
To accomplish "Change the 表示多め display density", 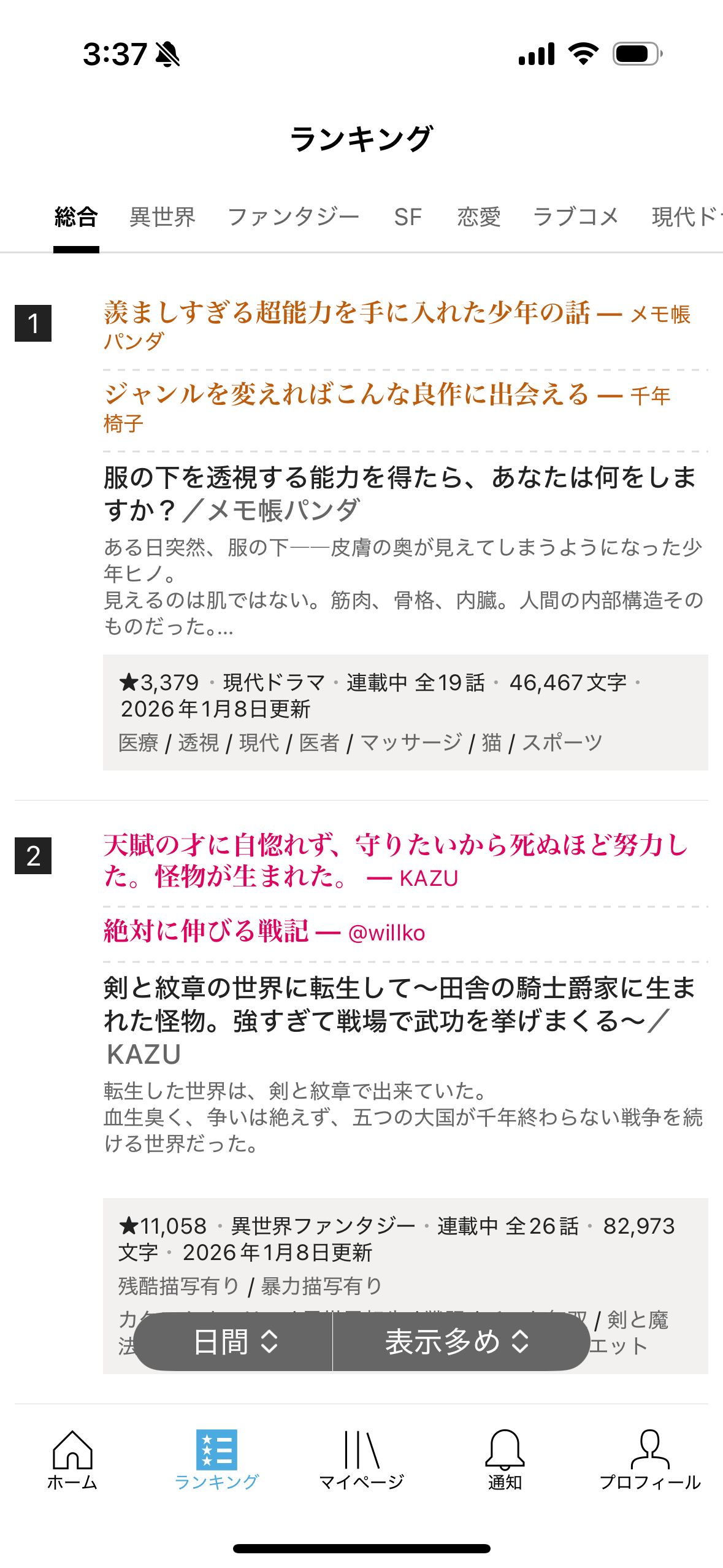I will [x=457, y=1342].
